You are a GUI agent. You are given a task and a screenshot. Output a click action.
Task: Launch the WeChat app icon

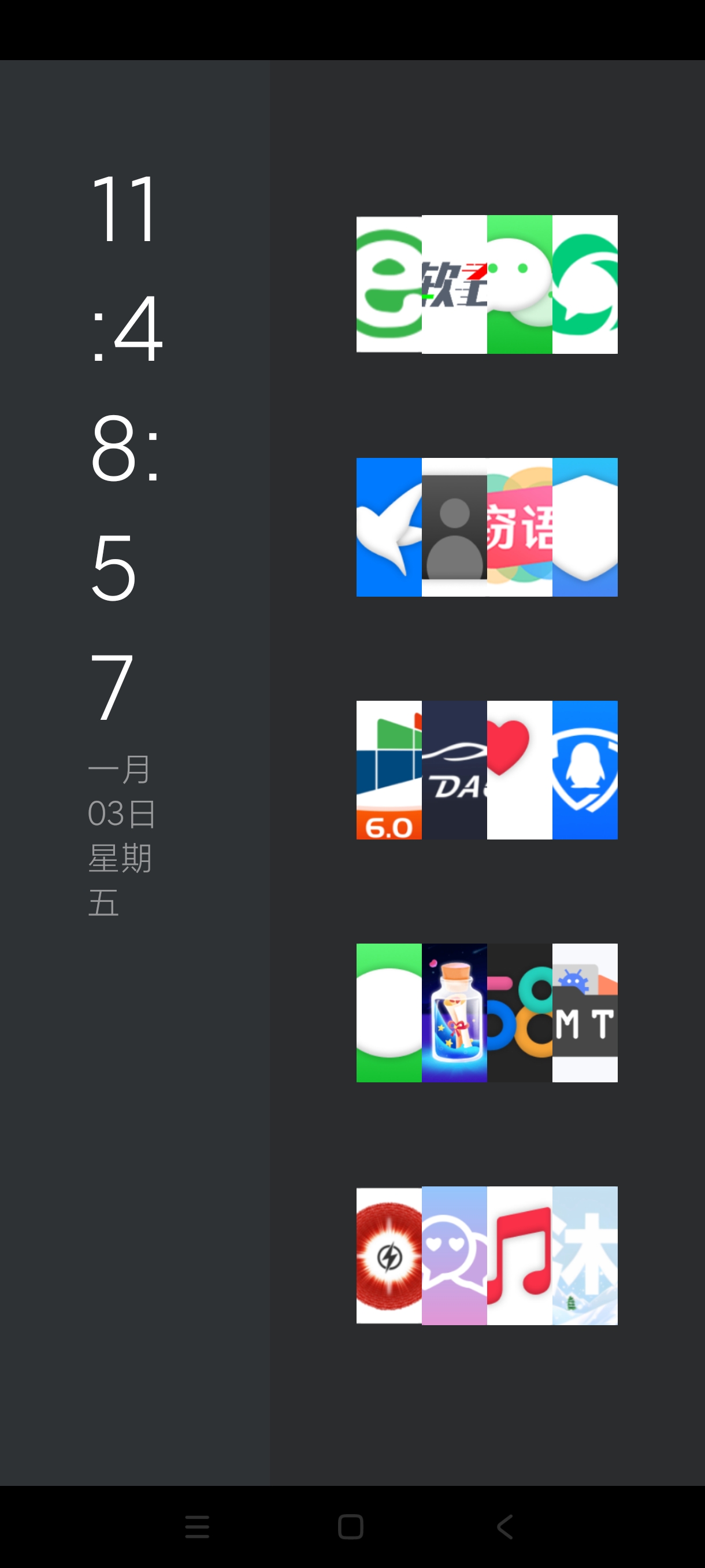coord(520,284)
